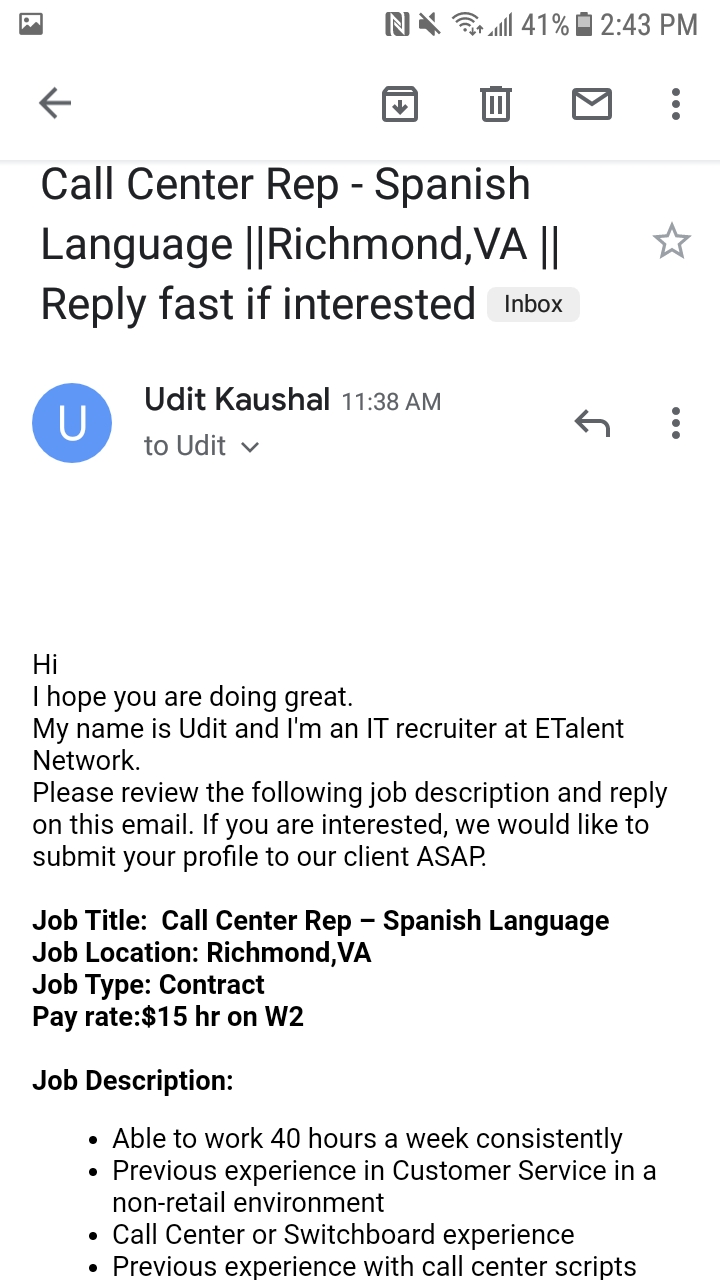Open the message options menu beside reply
Image resolution: width=720 pixels, height=1280 pixels.
pyautogui.click(x=676, y=423)
